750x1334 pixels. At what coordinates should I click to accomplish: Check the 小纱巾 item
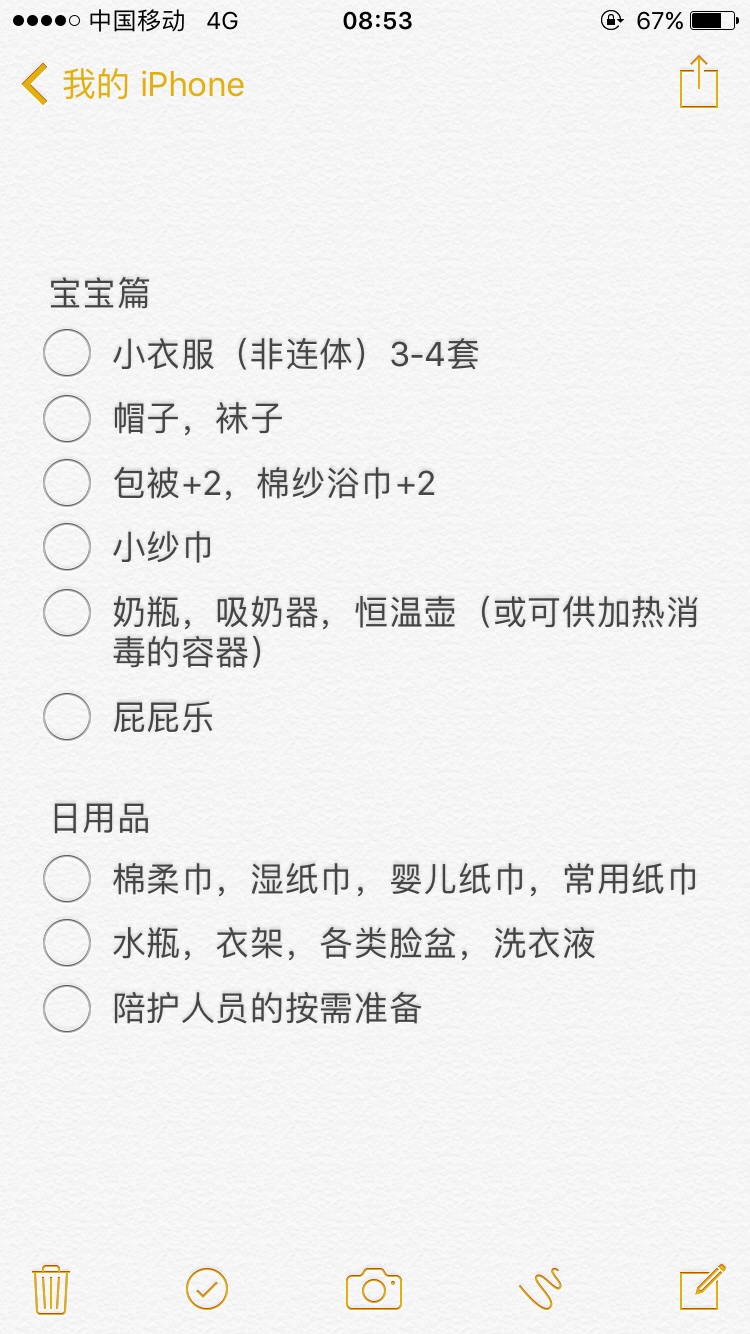point(67,547)
